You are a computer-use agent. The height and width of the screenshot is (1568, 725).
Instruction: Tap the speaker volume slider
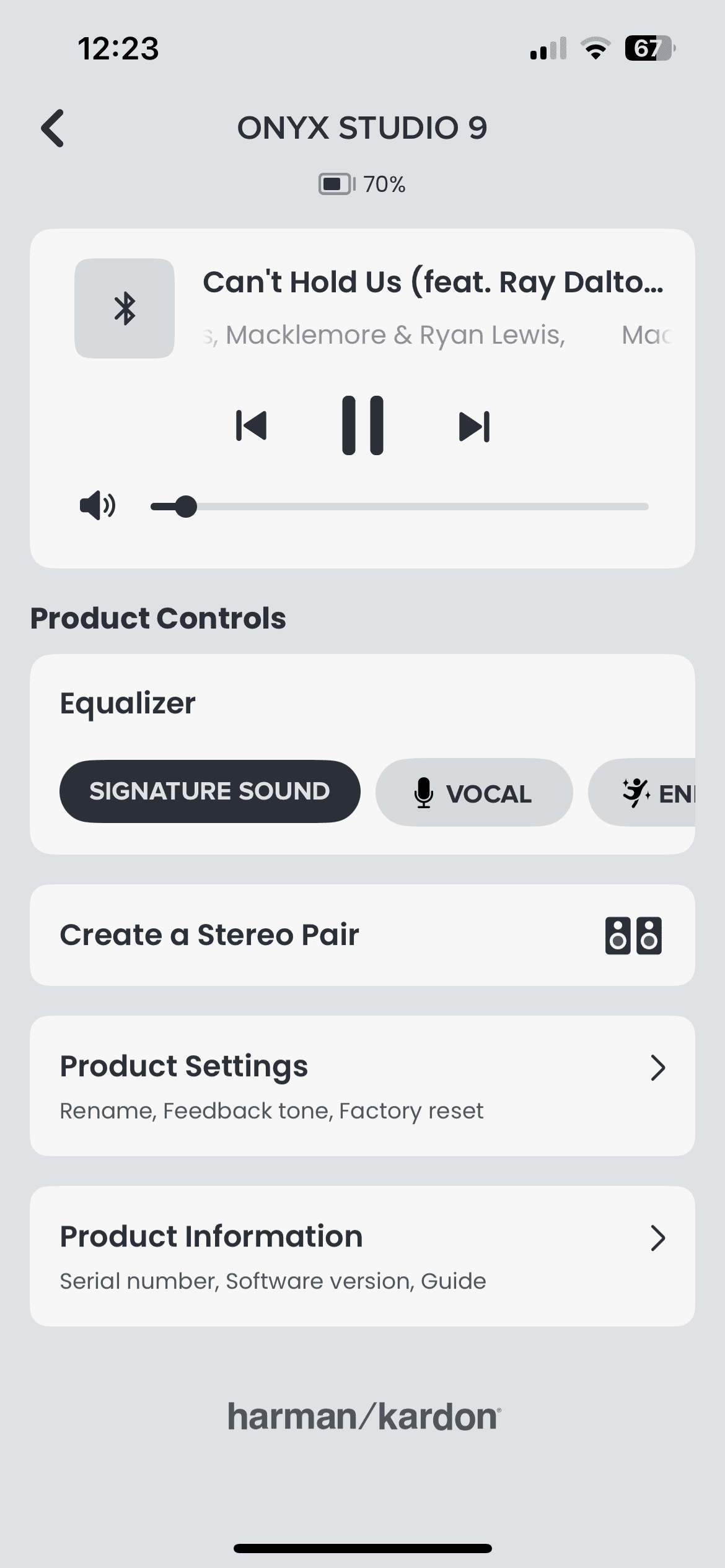400,507
